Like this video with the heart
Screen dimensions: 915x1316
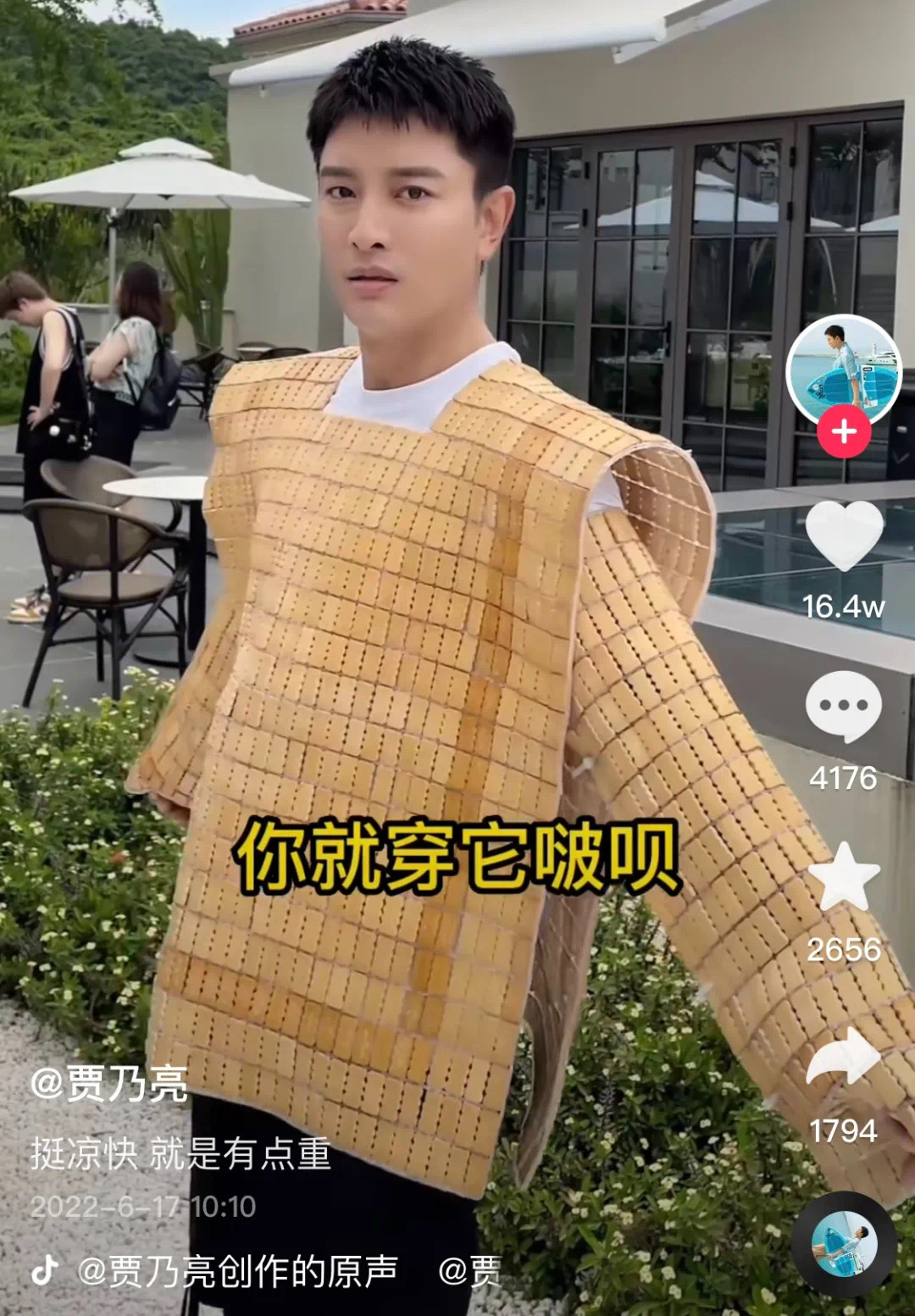click(x=844, y=536)
